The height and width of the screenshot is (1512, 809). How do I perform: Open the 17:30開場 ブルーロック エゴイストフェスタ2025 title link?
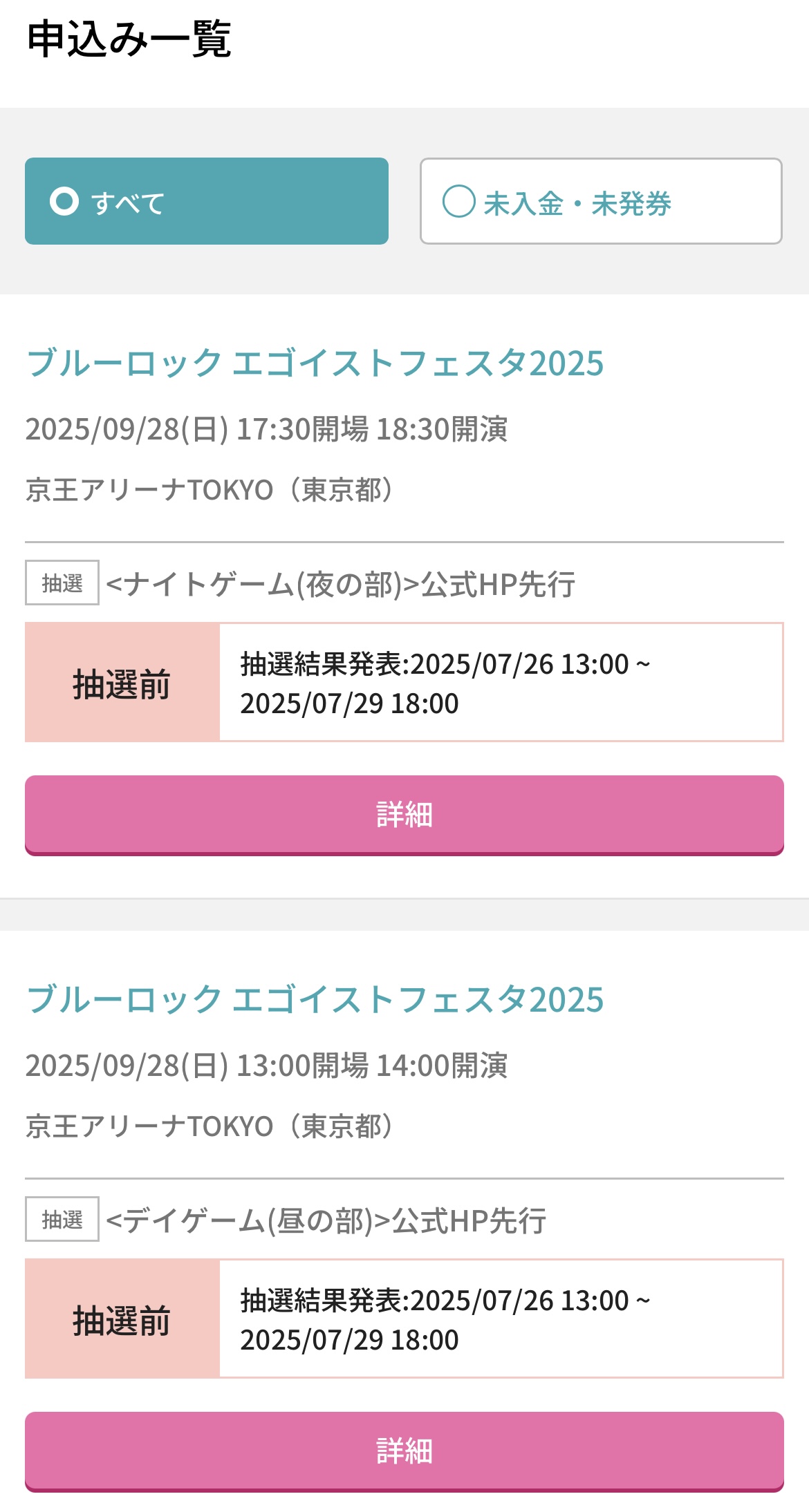[x=315, y=363]
